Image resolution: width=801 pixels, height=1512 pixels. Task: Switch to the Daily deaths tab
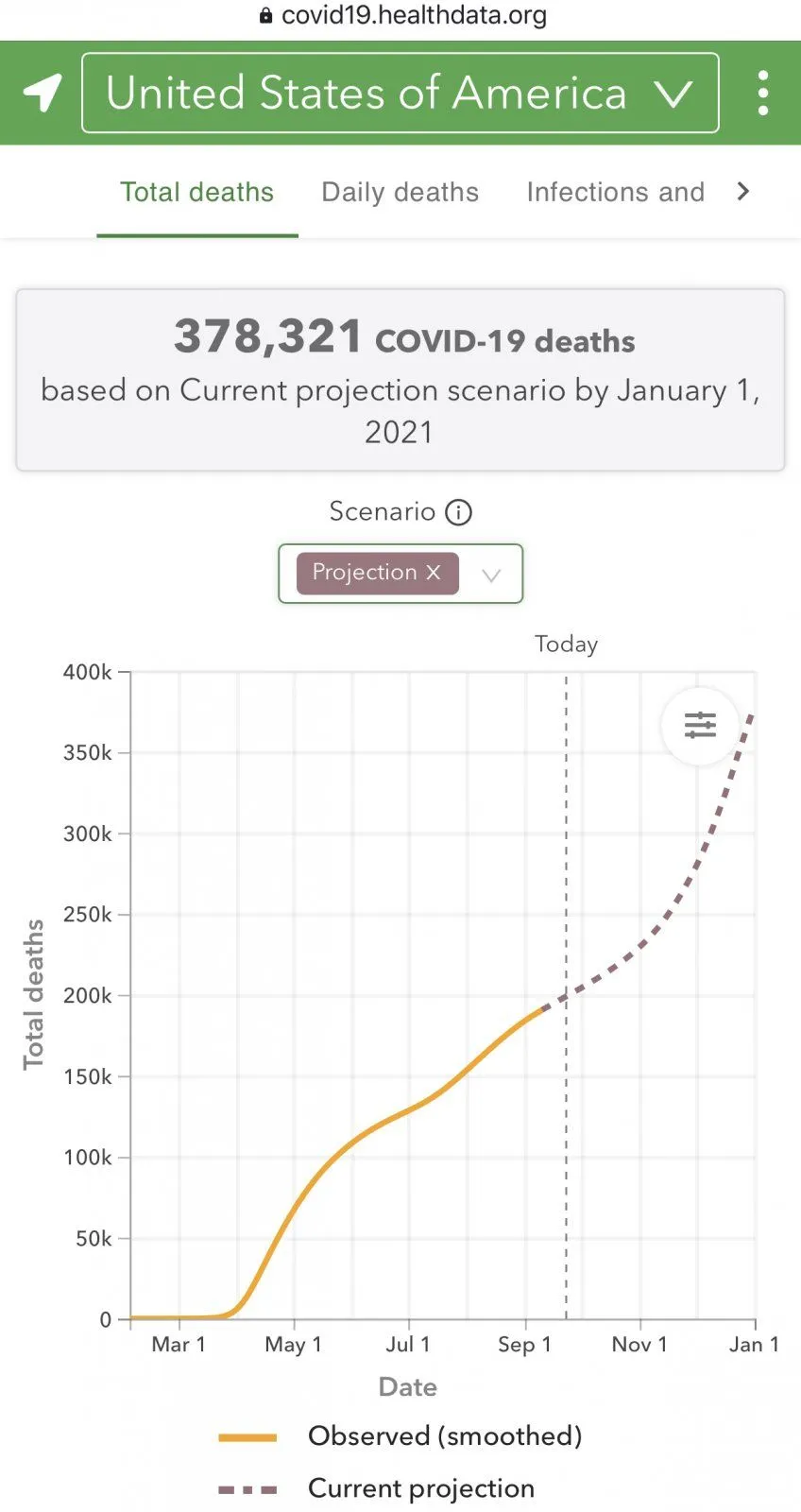tap(400, 192)
